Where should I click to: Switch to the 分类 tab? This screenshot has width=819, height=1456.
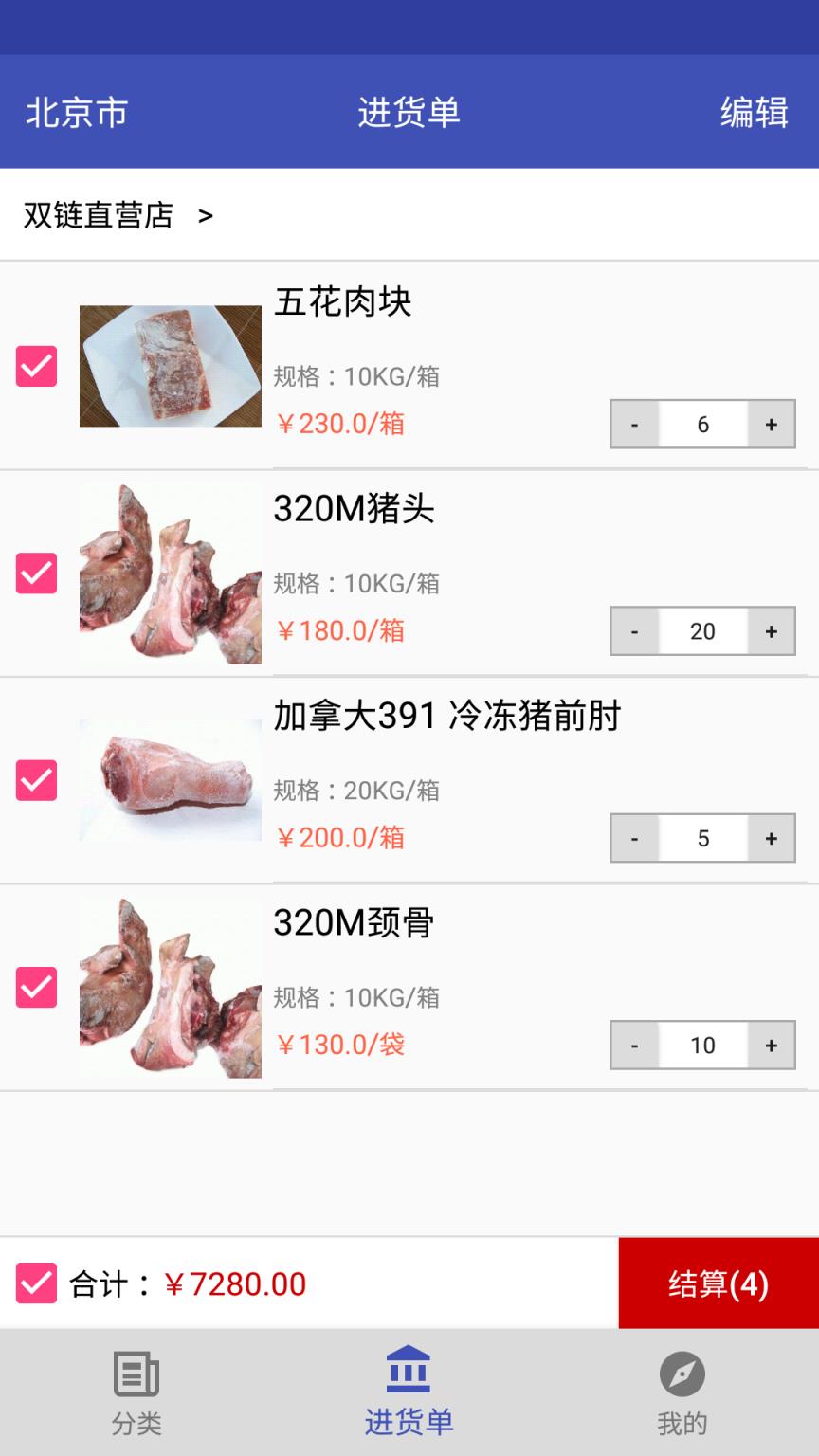pyautogui.click(x=136, y=1391)
